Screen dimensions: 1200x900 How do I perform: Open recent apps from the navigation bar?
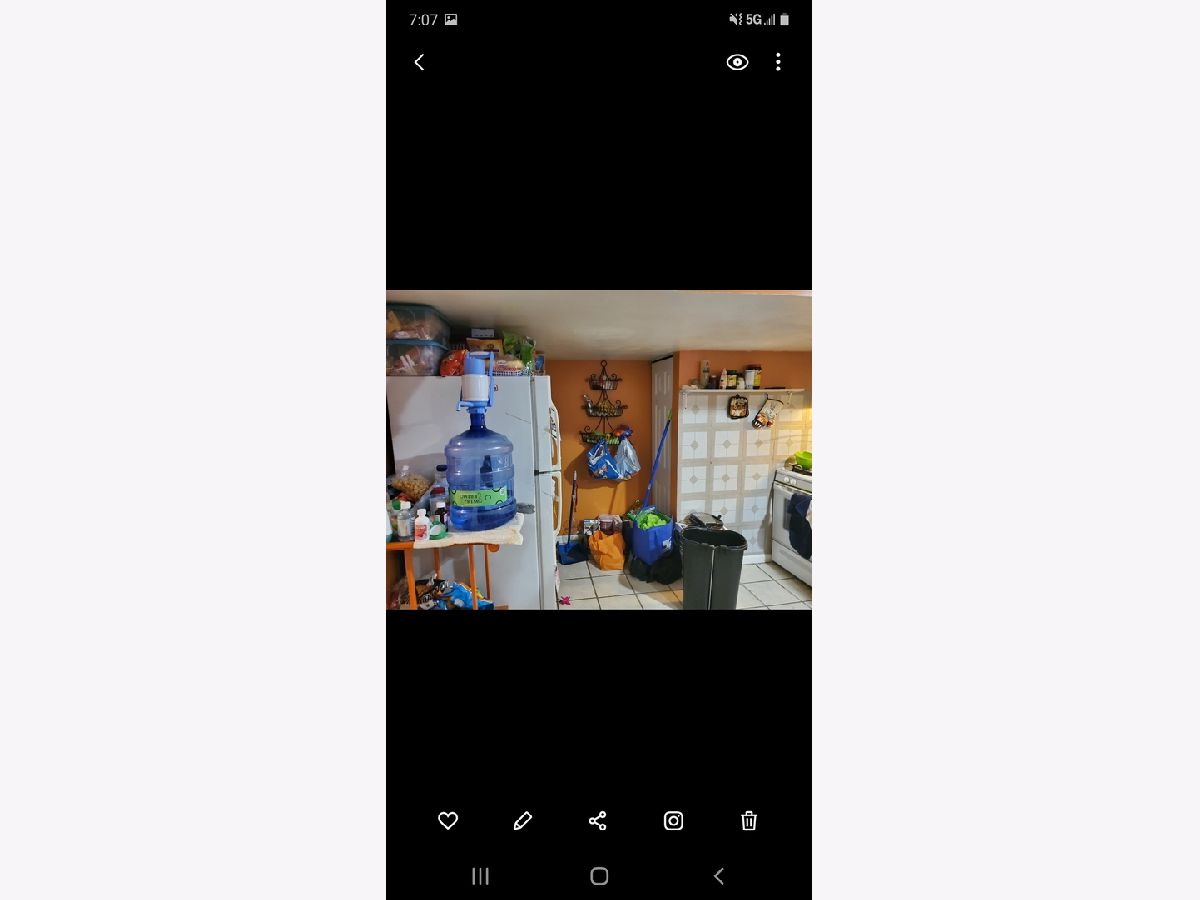pos(480,876)
